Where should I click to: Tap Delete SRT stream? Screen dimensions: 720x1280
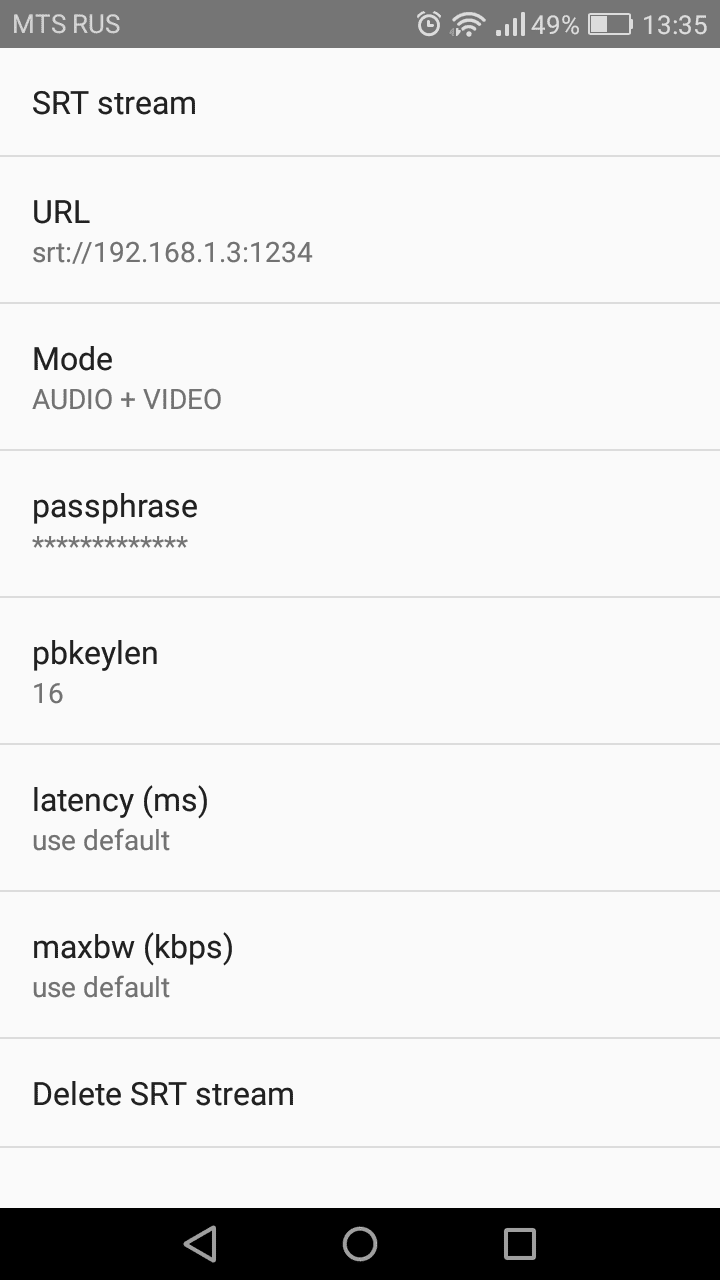(360, 1093)
